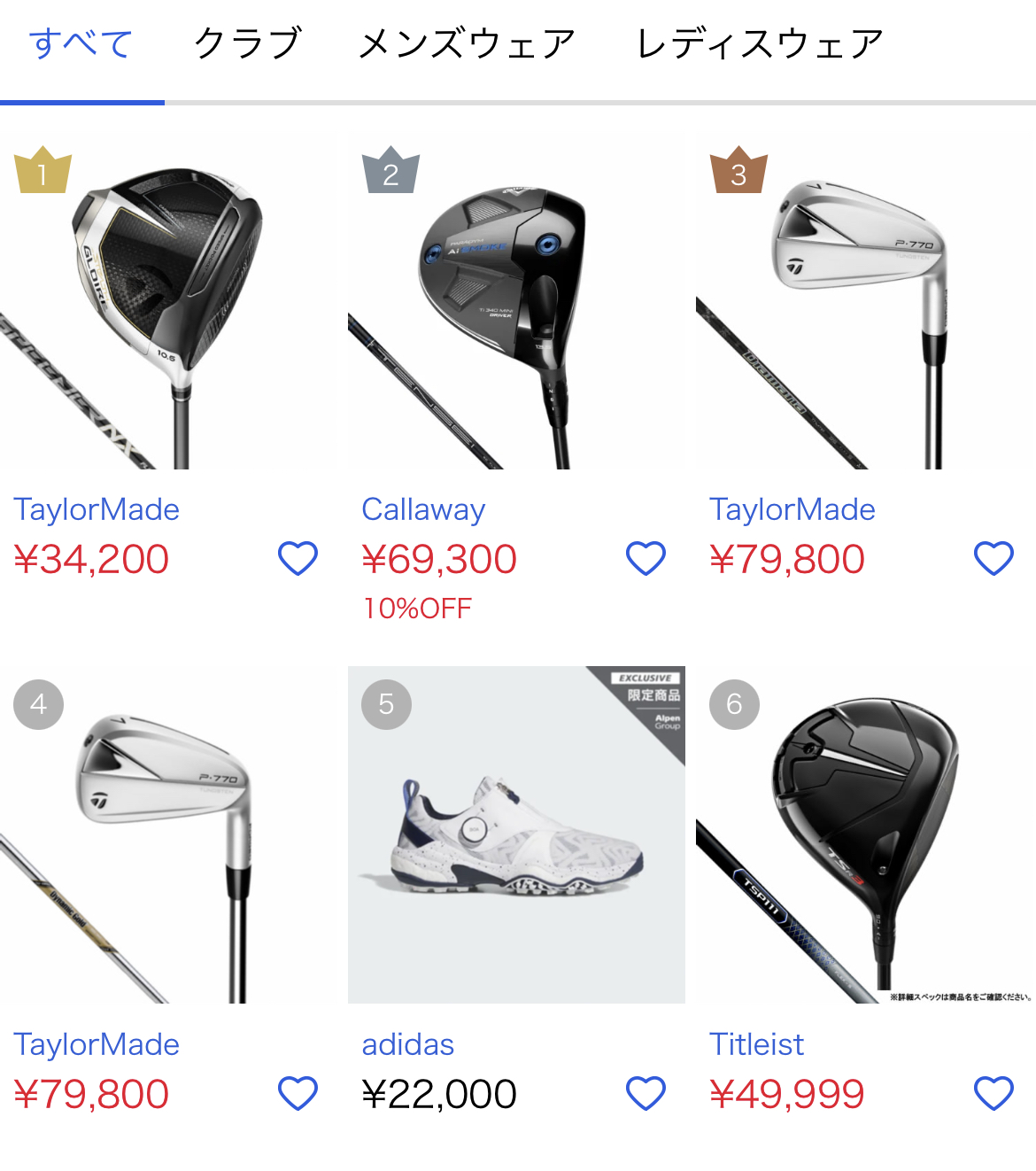Add the Callaway driver to favorites

coord(646,558)
